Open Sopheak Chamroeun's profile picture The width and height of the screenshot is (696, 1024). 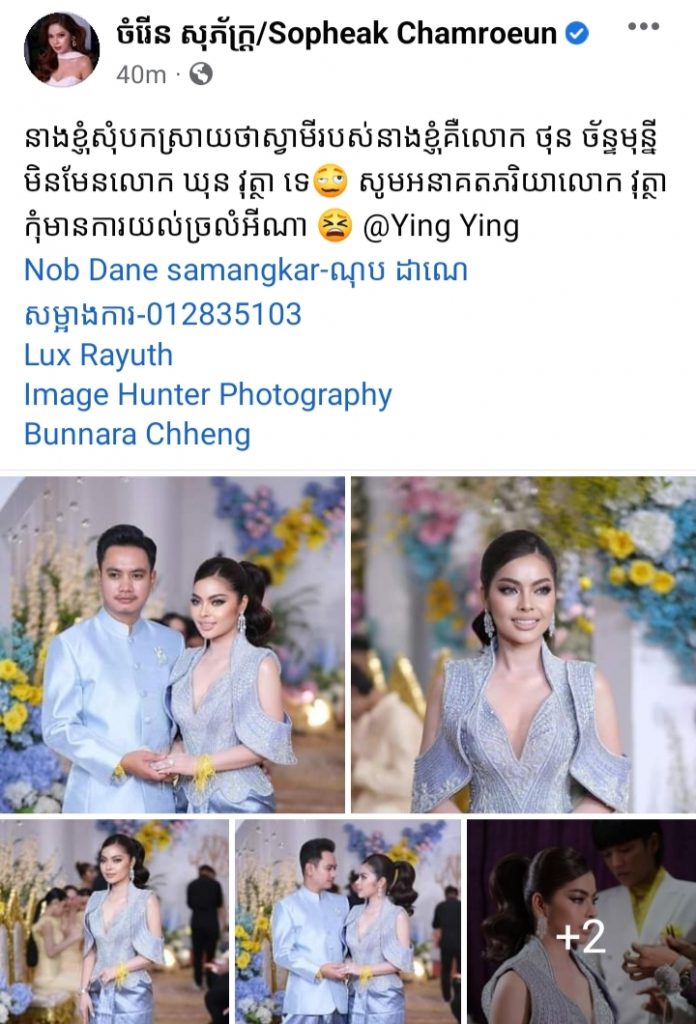click(x=61, y=49)
